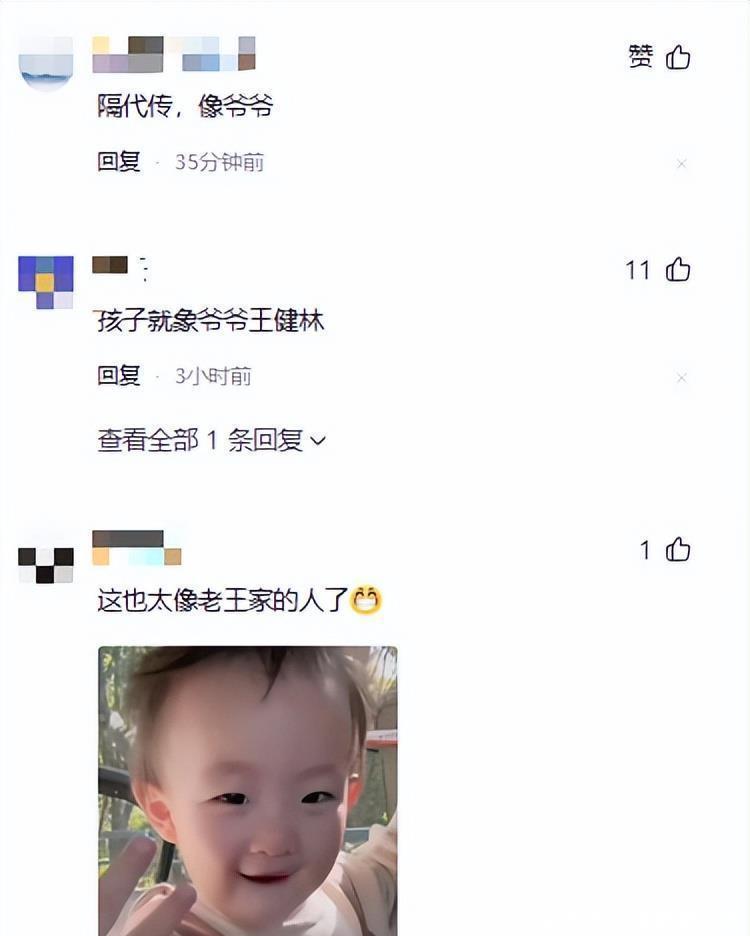Open the baby photo attached to the comment
750x936 pixels.
click(x=248, y=790)
